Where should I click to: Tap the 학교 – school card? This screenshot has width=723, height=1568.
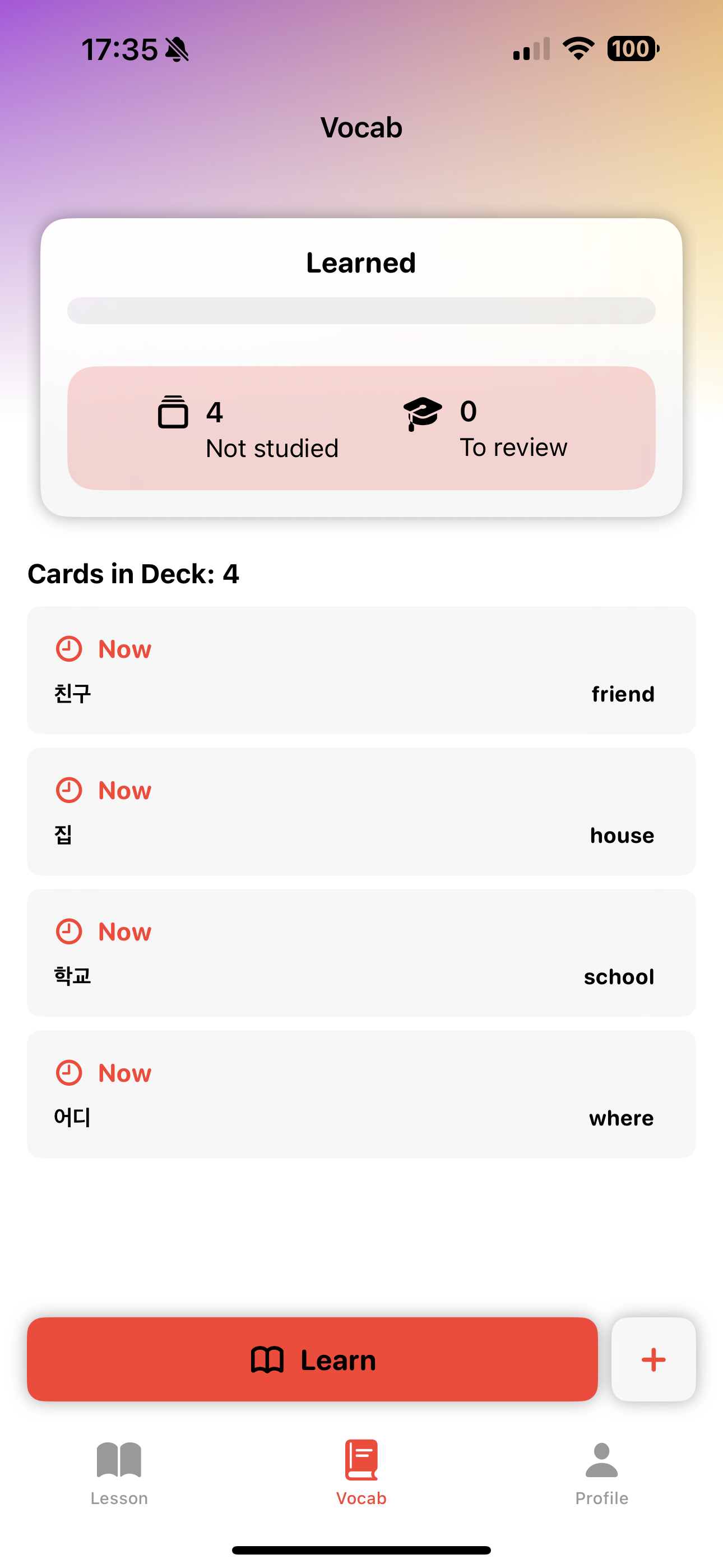[x=361, y=952]
